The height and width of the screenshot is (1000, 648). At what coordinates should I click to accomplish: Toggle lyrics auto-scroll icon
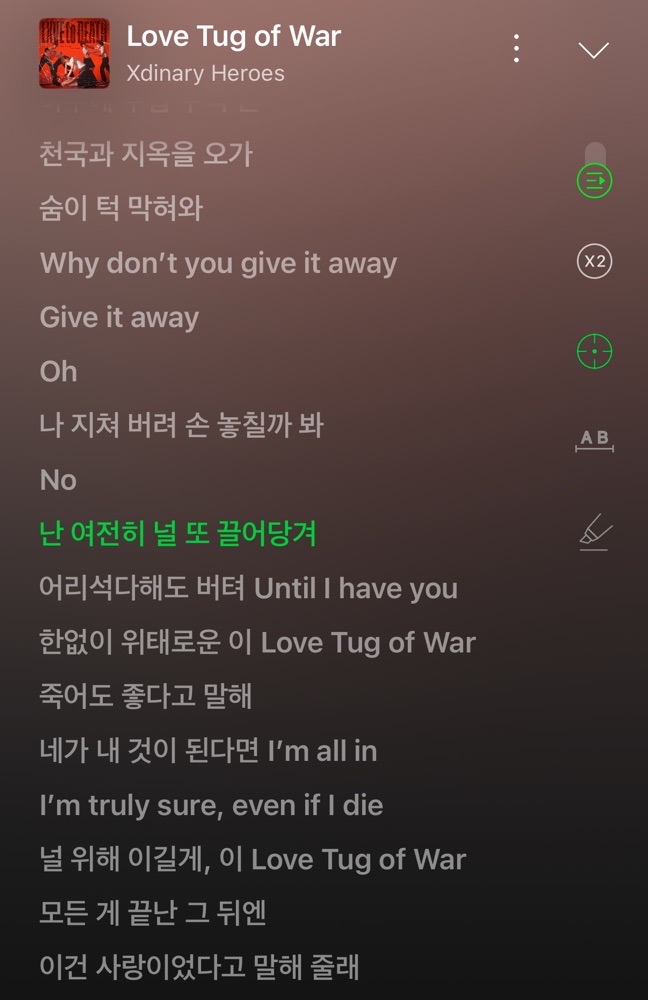click(x=595, y=181)
